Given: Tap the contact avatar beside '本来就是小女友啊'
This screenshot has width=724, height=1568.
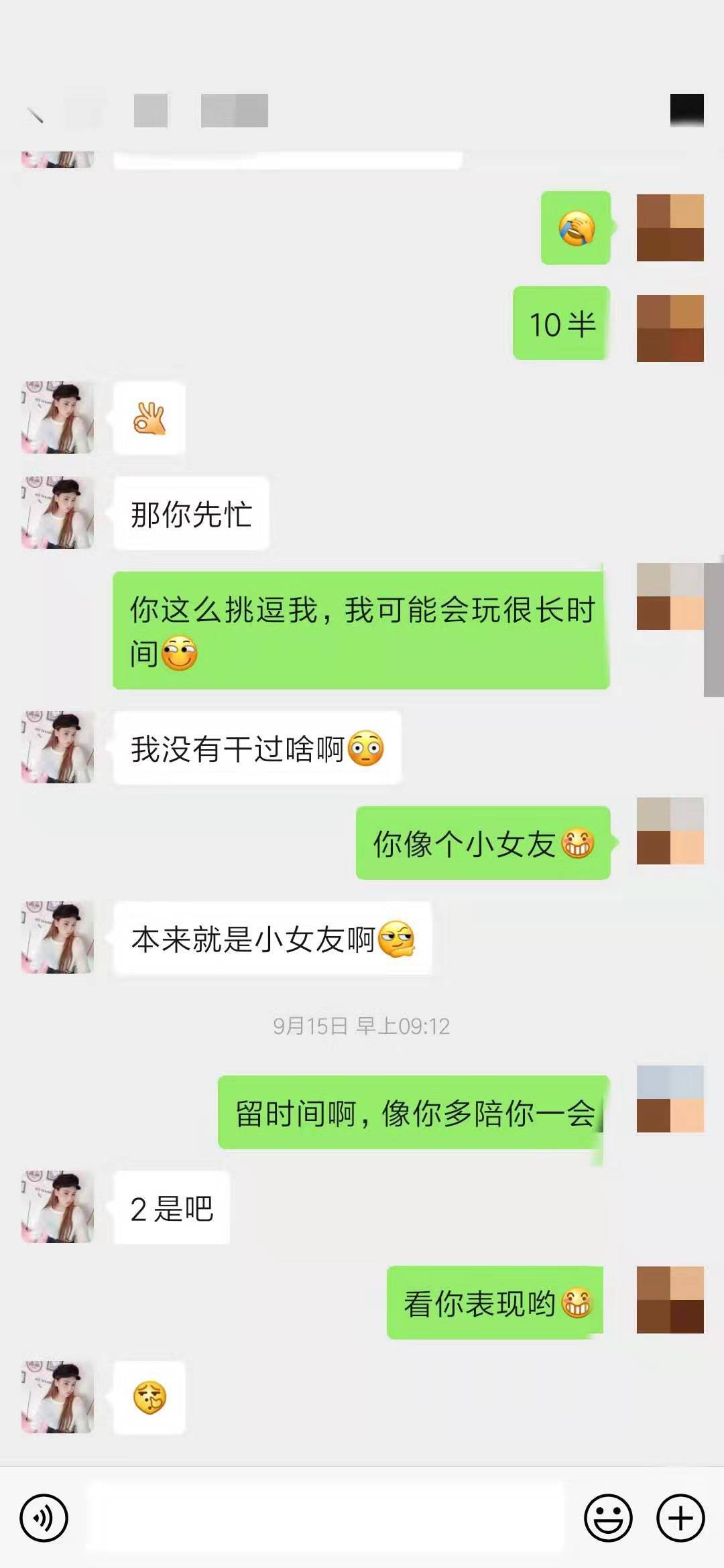Looking at the screenshot, I should pyautogui.click(x=57, y=938).
